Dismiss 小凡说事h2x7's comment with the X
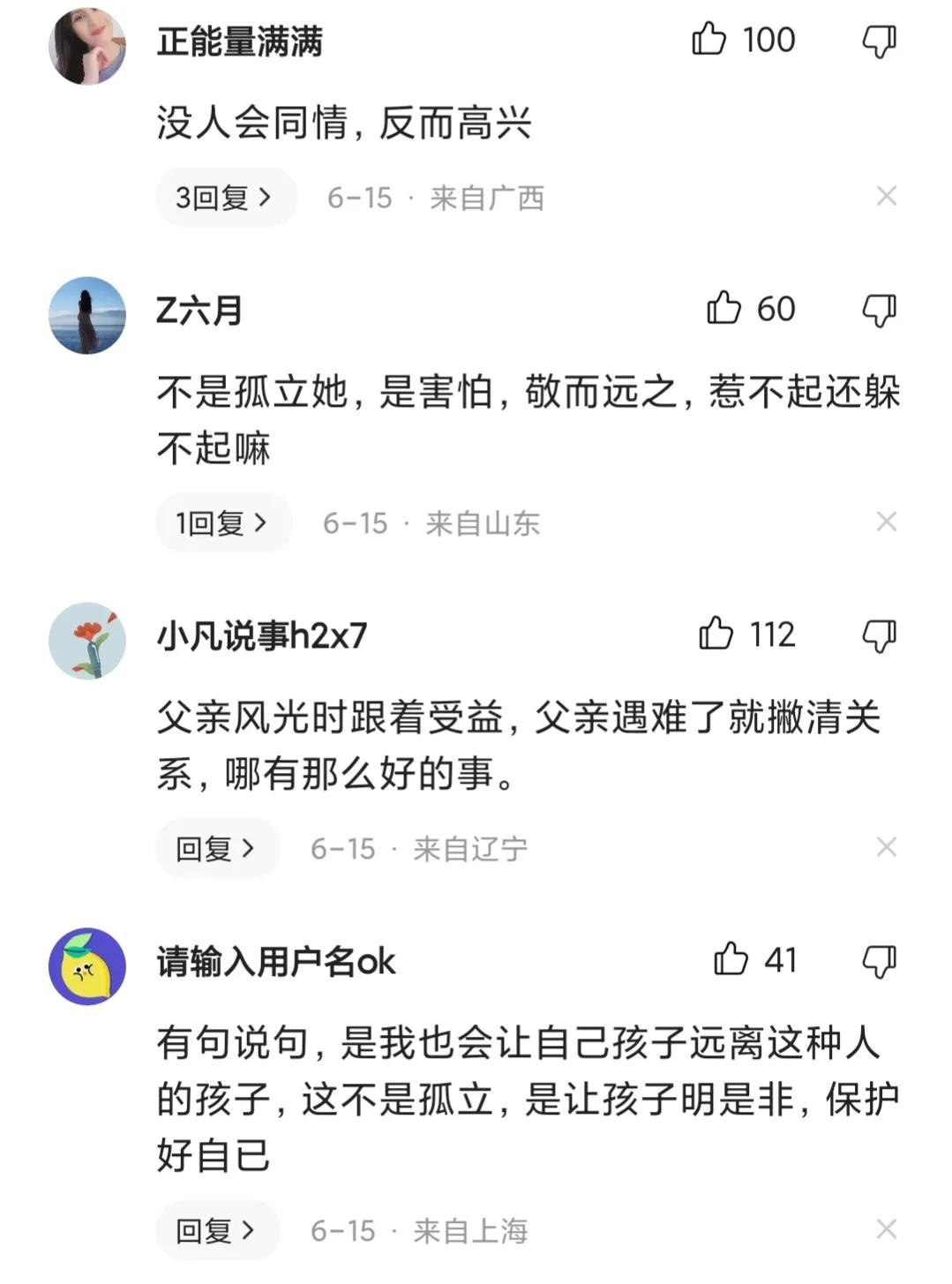 (885, 848)
